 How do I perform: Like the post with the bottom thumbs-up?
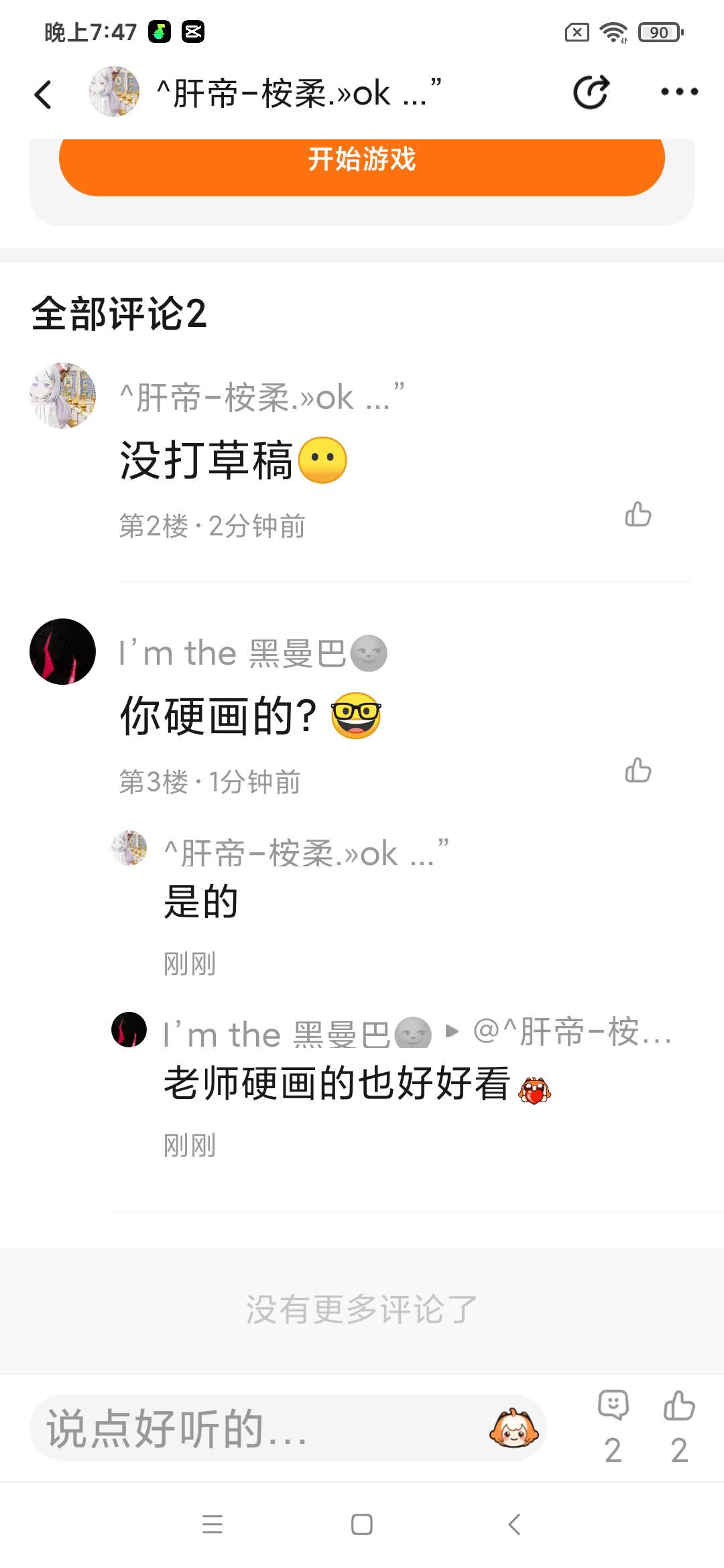pyautogui.click(x=679, y=1426)
